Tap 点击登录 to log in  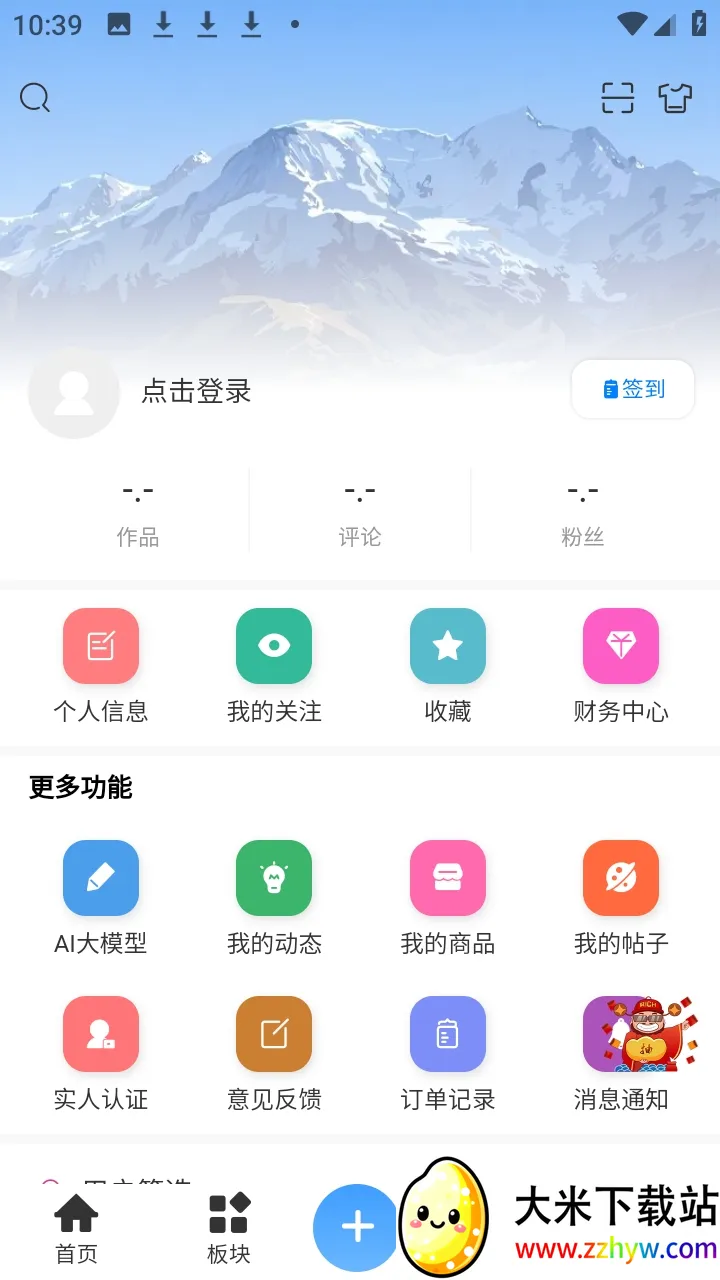tap(196, 392)
